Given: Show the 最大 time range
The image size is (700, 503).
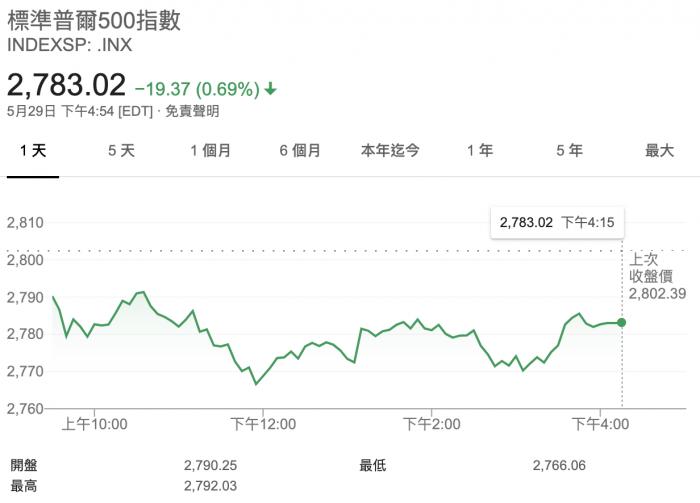Looking at the screenshot, I should pyautogui.click(x=660, y=151).
